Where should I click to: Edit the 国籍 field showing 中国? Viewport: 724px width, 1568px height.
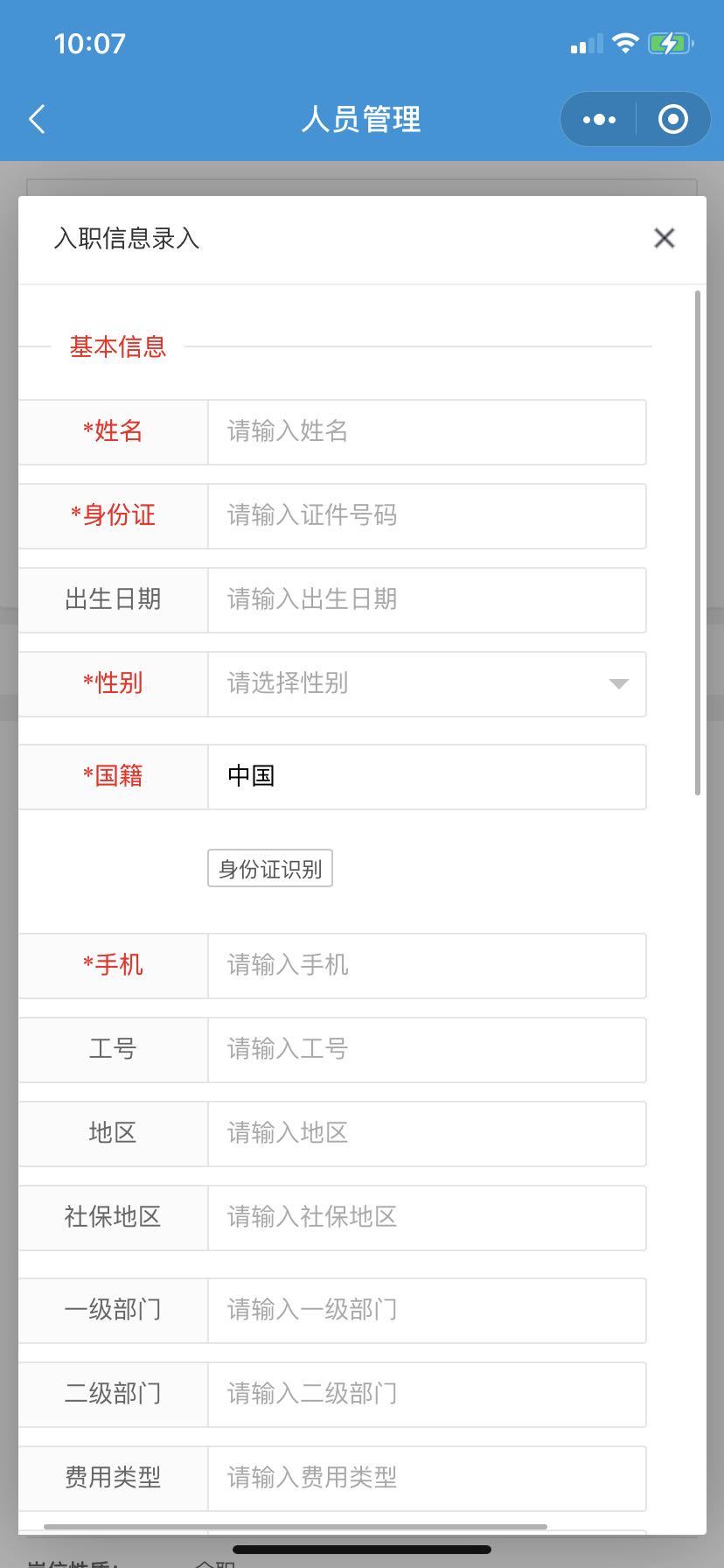(x=427, y=777)
